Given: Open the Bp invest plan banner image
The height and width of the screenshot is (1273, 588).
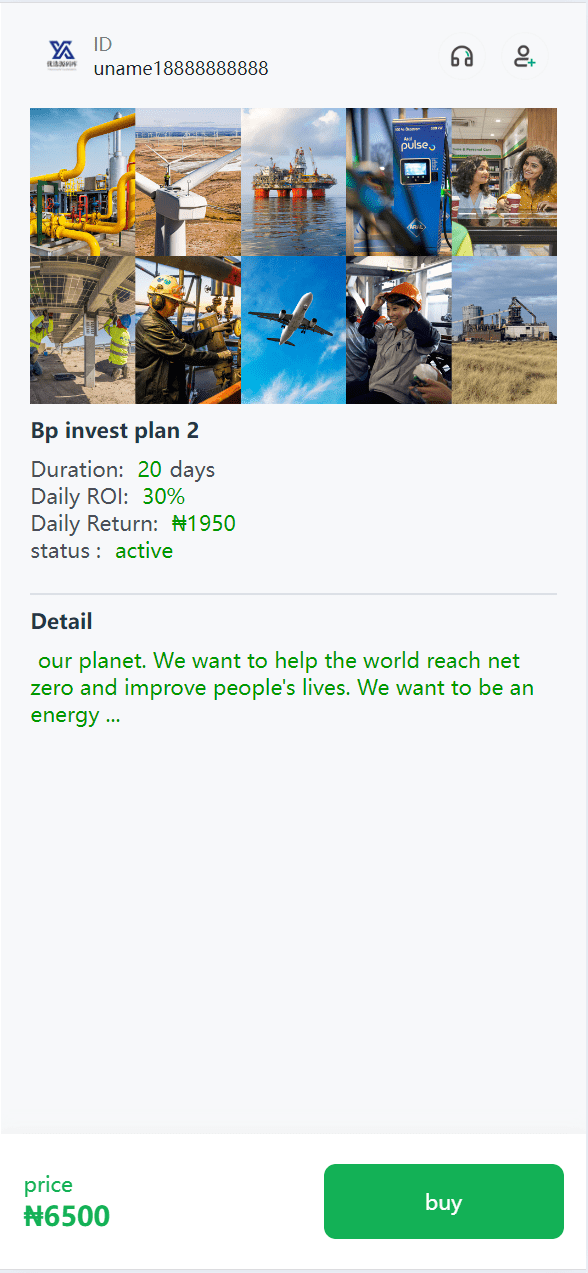Looking at the screenshot, I should (x=294, y=256).
